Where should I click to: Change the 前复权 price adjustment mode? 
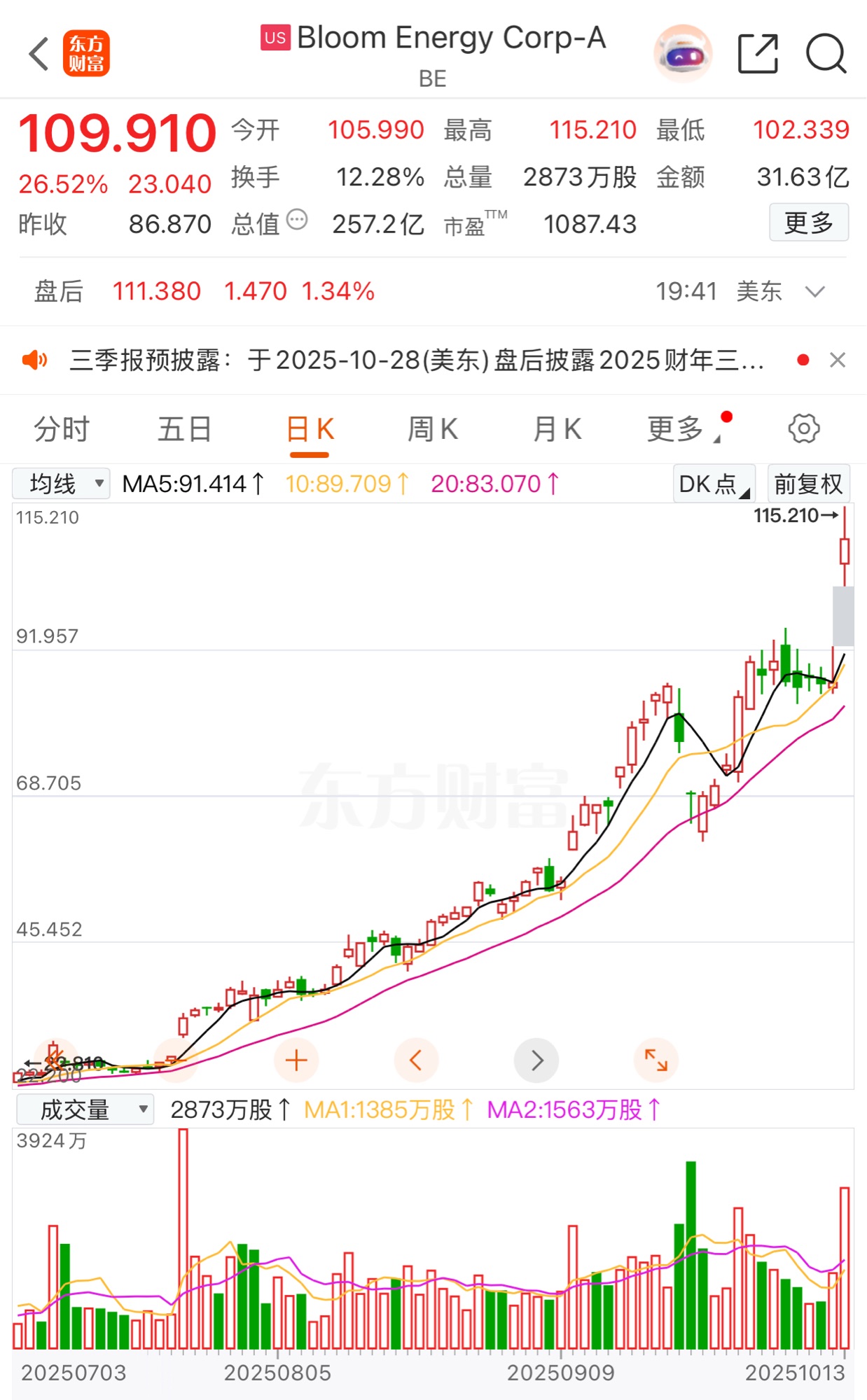click(x=808, y=484)
